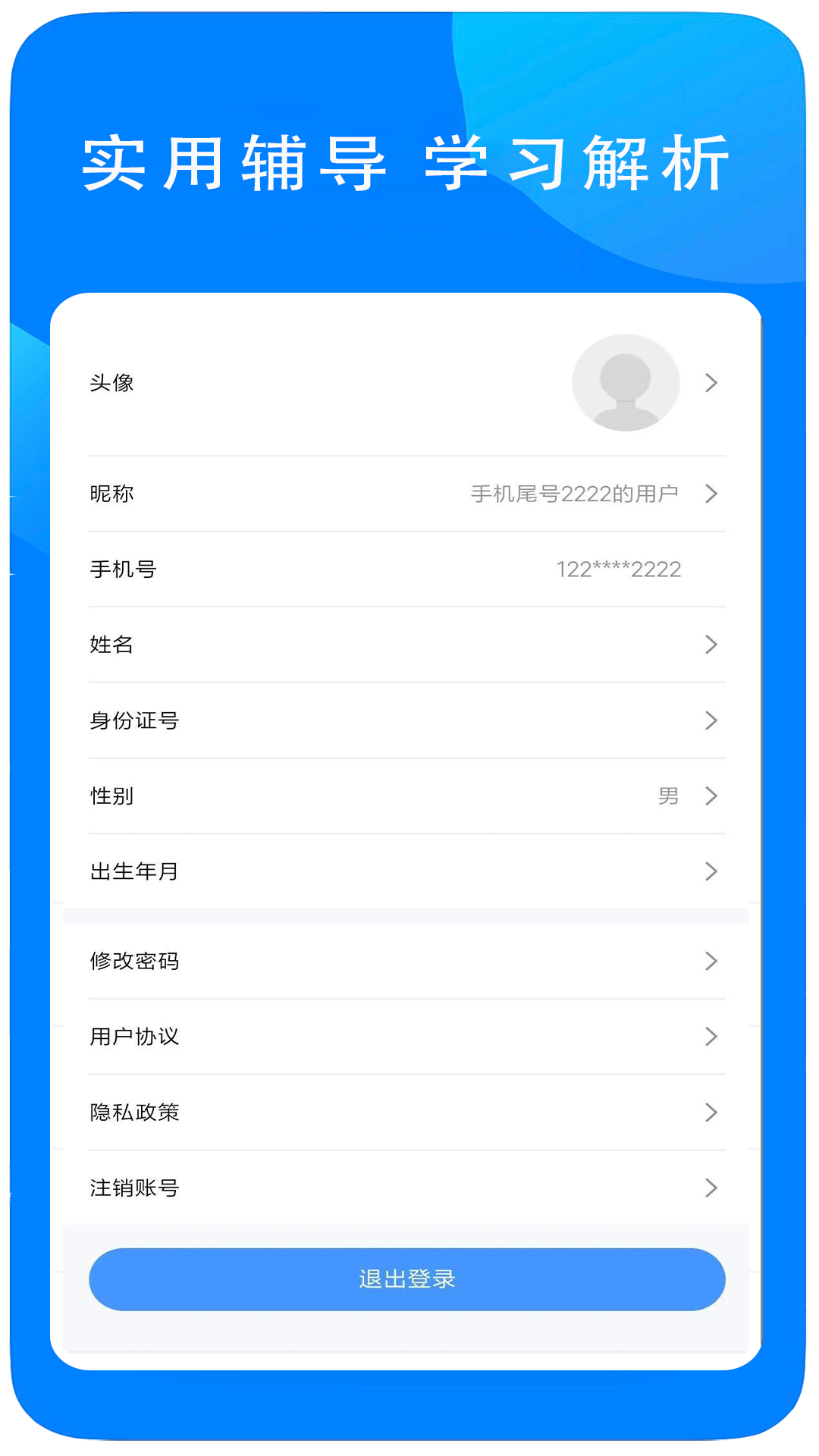Open nickname editing via 昵称 row chevron
This screenshot has height=1456, width=819.
[711, 493]
